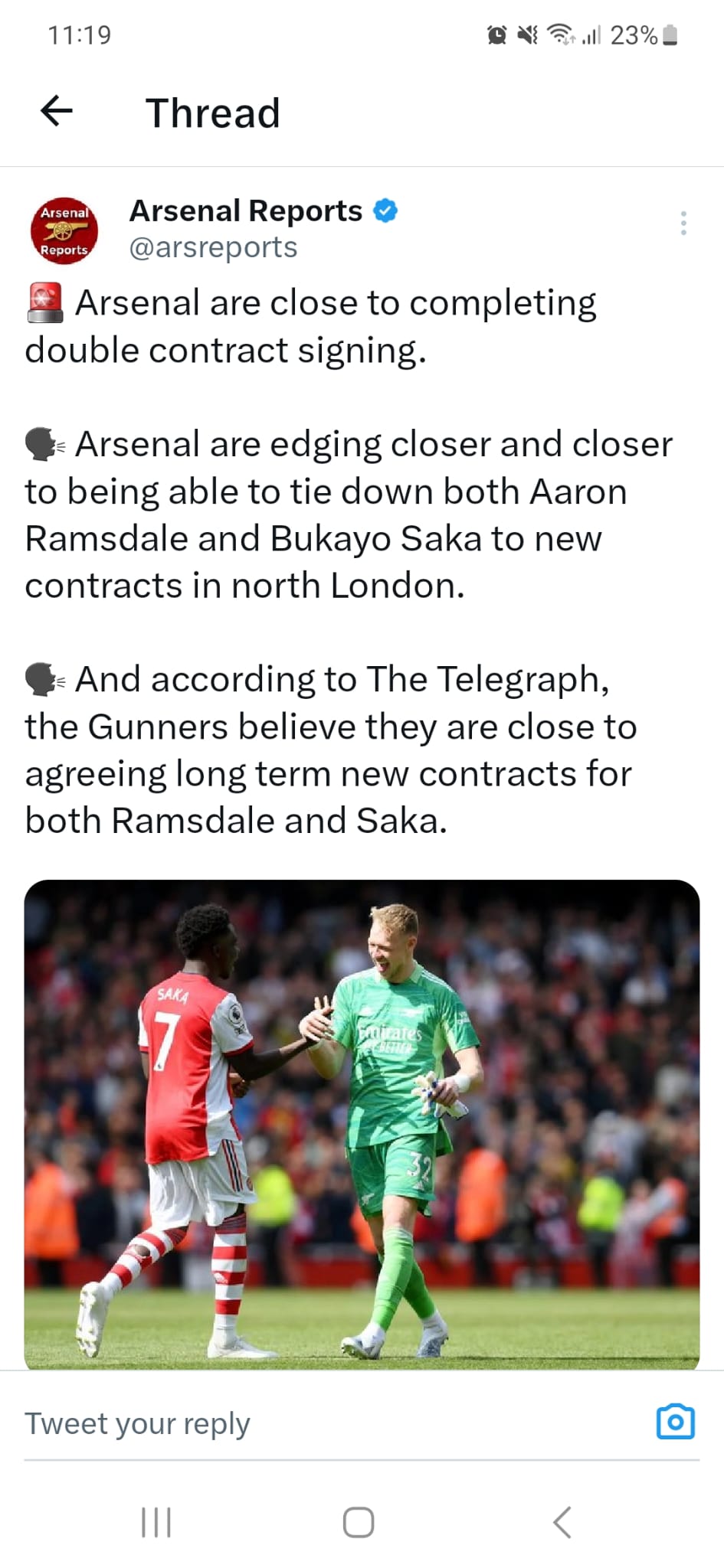Viewport: 724px width, 1568px height.
Task: Open the camera icon to attach a photo
Action: pos(676,1423)
